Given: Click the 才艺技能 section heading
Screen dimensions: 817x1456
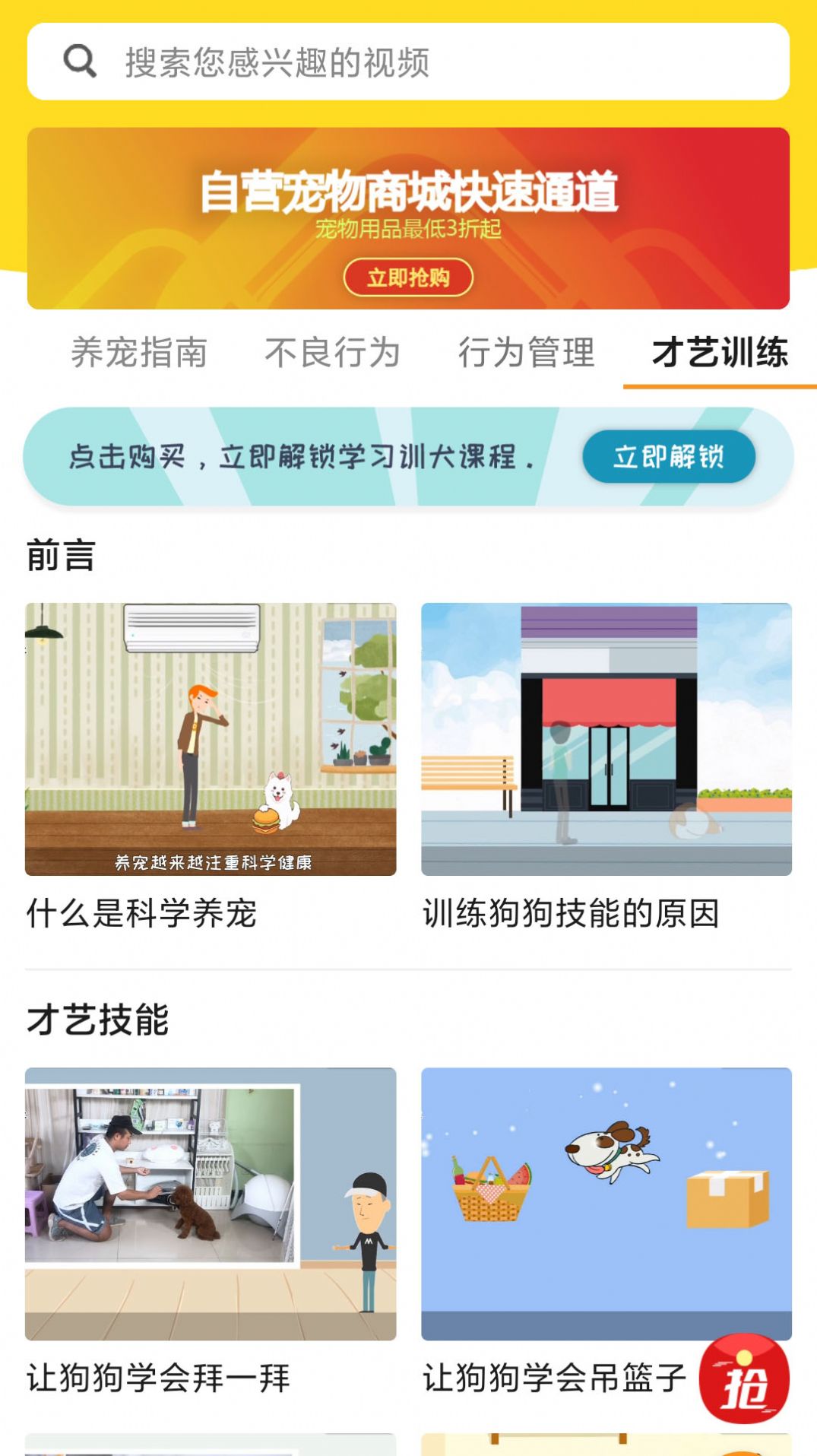Looking at the screenshot, I should pyautogui.click(x=99, y=1019).
